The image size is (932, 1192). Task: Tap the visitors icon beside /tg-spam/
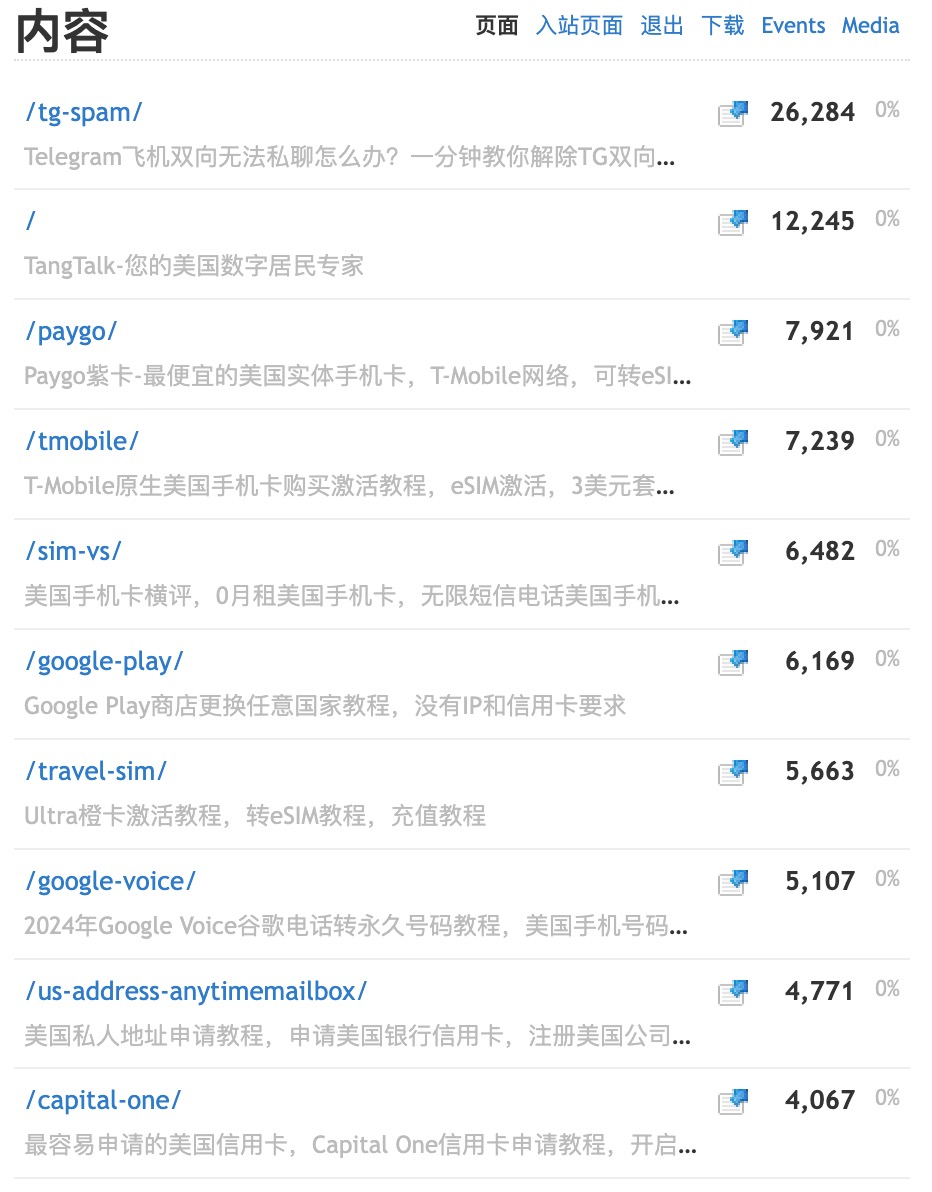(x=733, y=113)
